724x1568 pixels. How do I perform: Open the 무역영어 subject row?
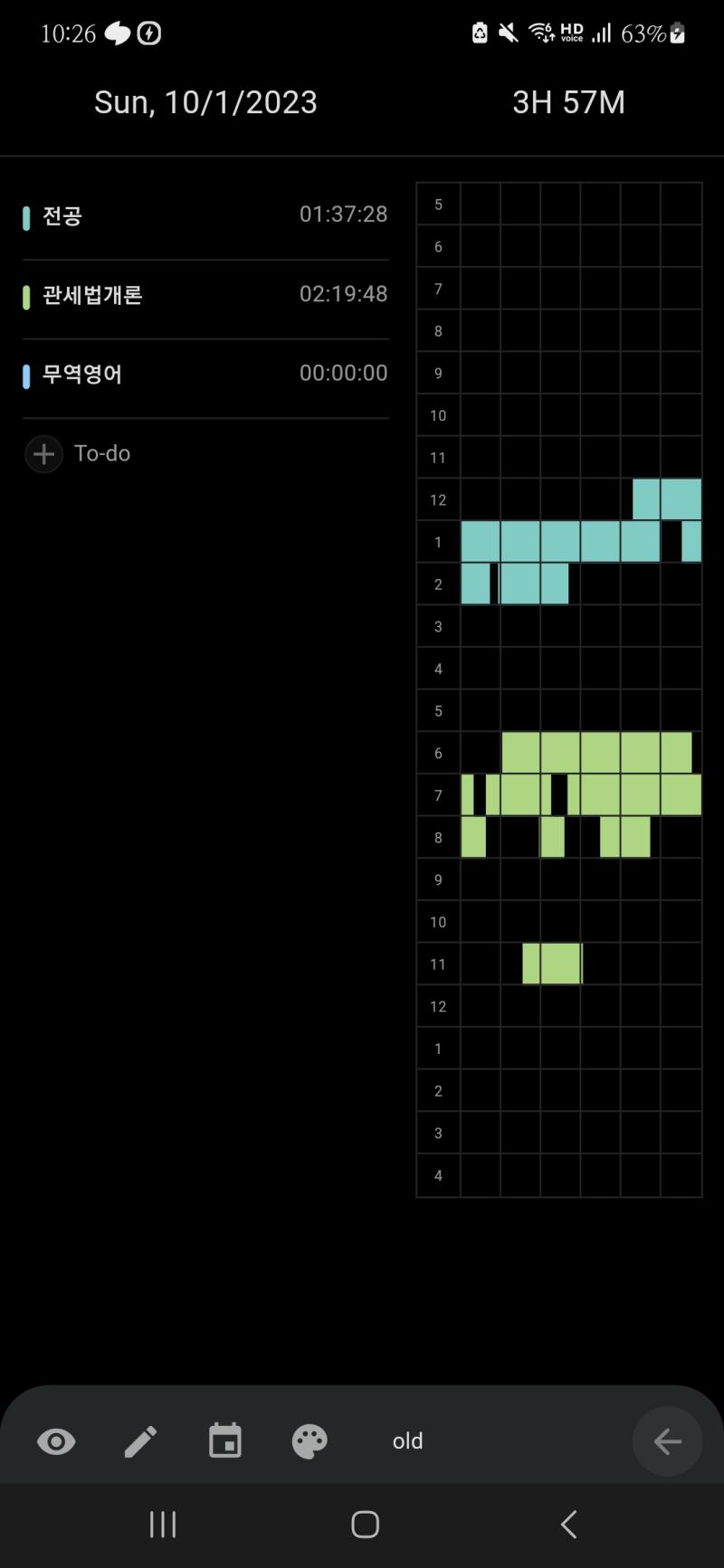click(x=205, y=375)
